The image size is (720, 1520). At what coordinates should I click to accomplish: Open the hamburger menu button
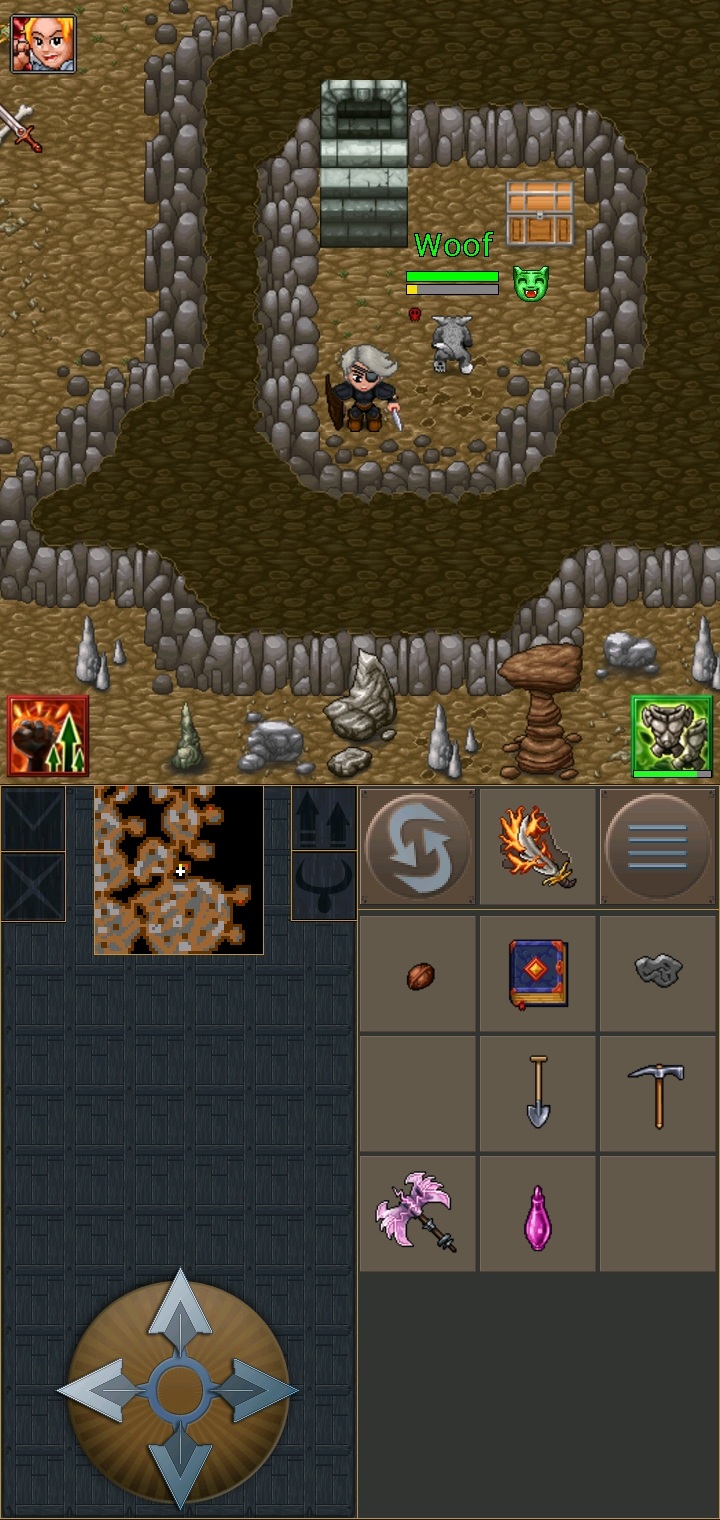[658, 847]
